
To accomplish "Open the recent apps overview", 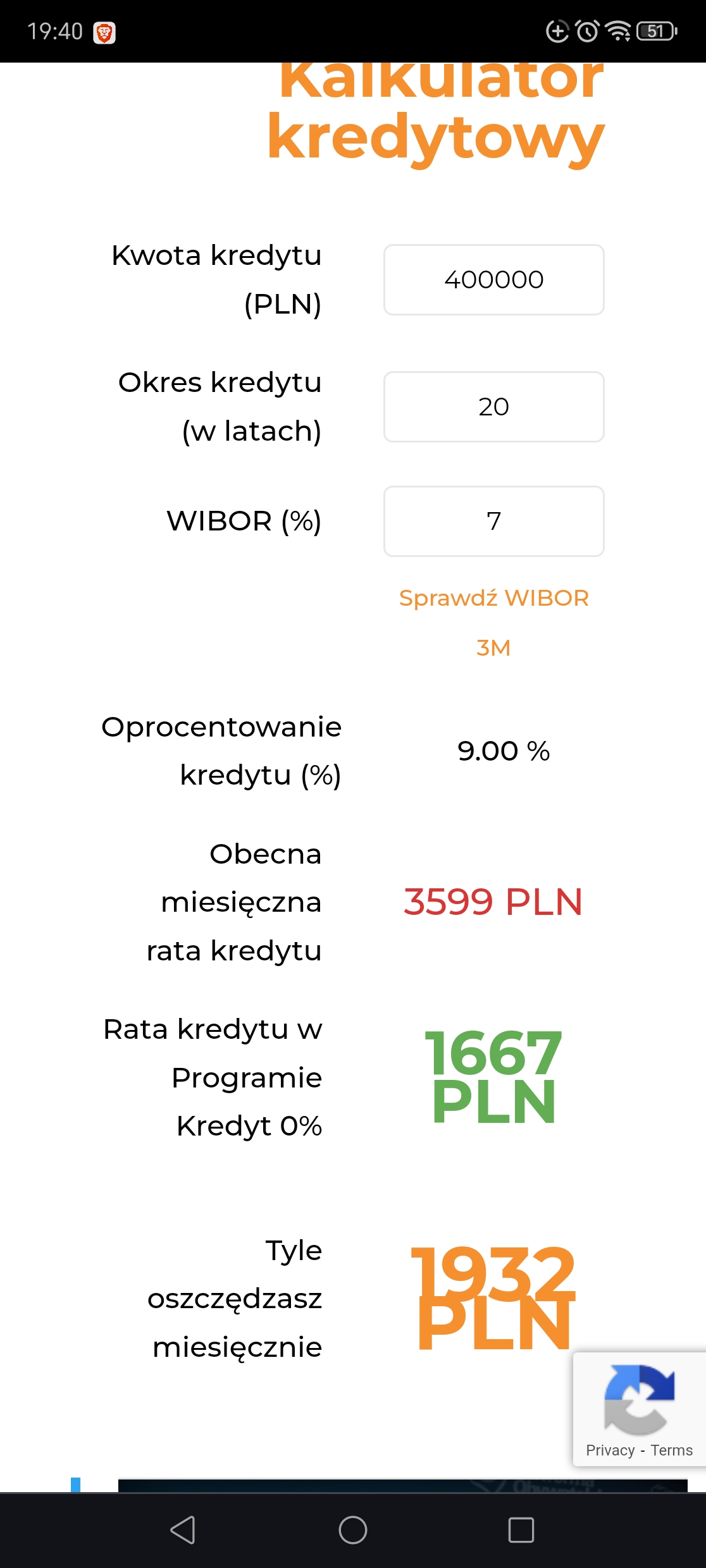I will [x=521, y=1530].
